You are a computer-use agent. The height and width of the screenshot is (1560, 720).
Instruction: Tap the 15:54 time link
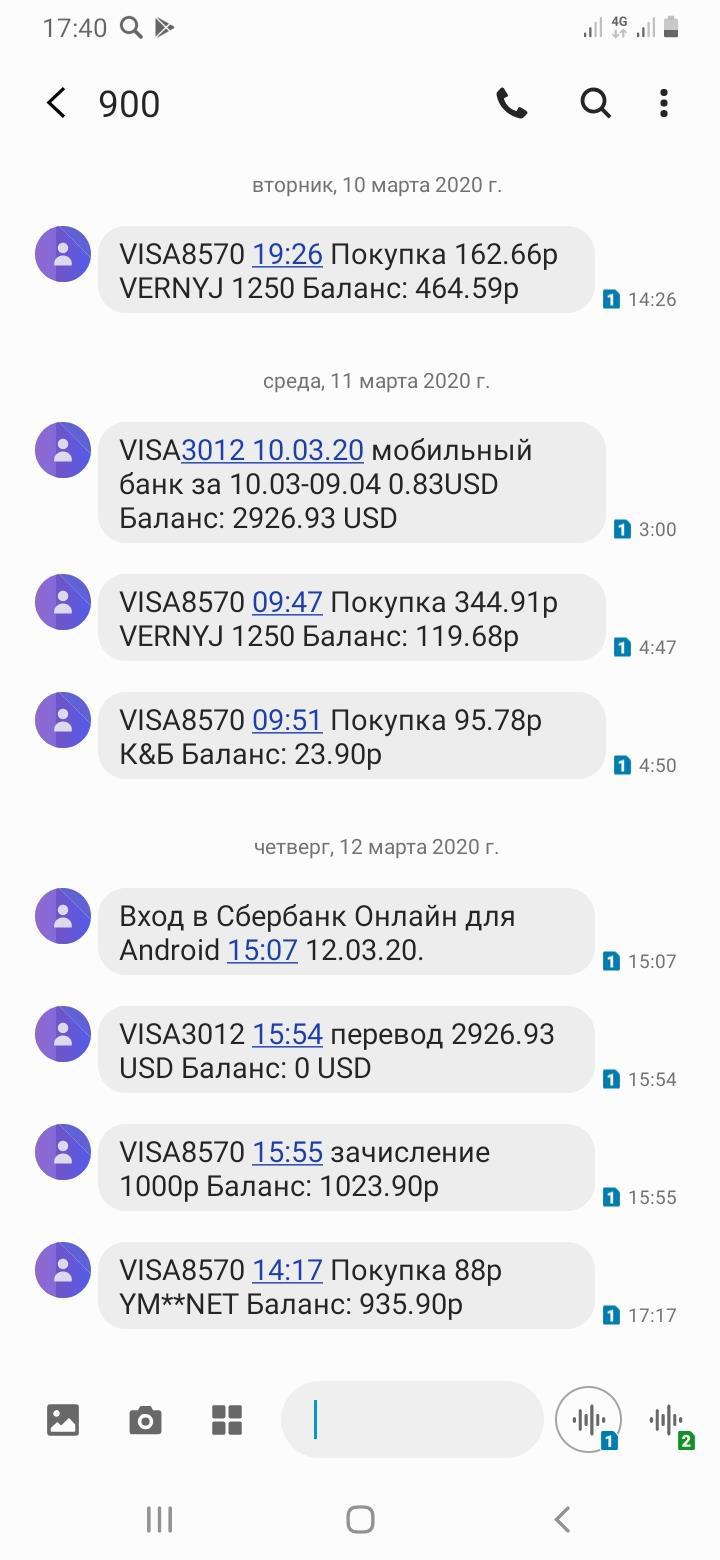coord(287,1035)
